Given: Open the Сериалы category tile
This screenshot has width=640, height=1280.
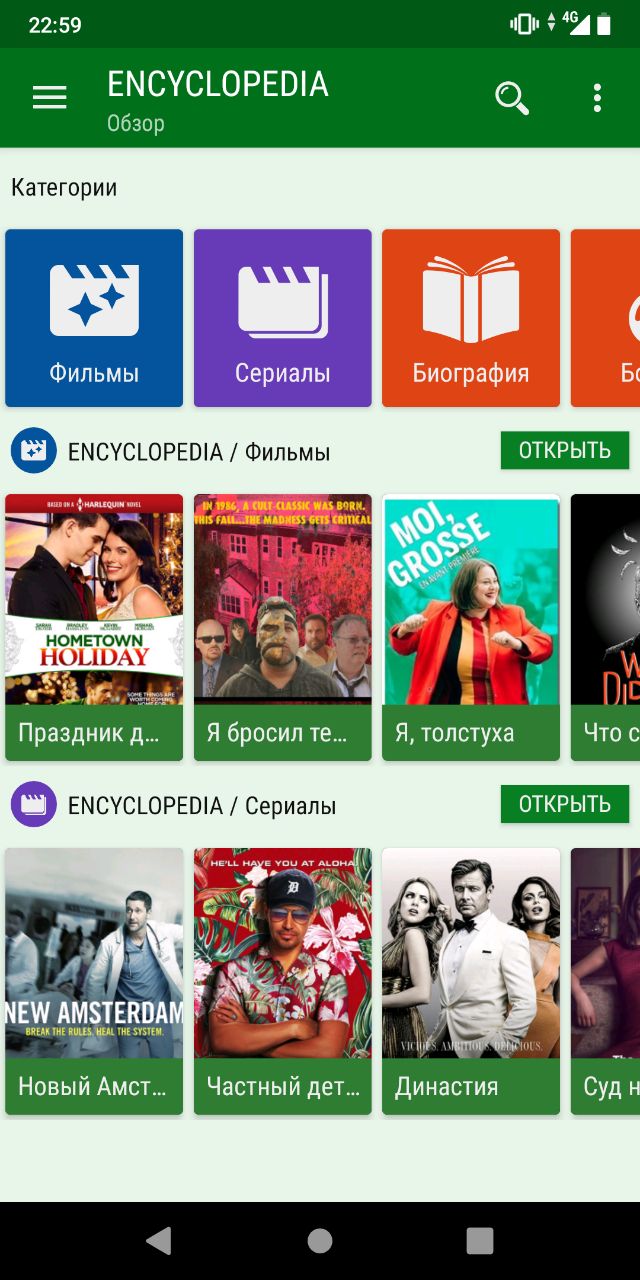Looking at the screenshot, I should 282,318.
